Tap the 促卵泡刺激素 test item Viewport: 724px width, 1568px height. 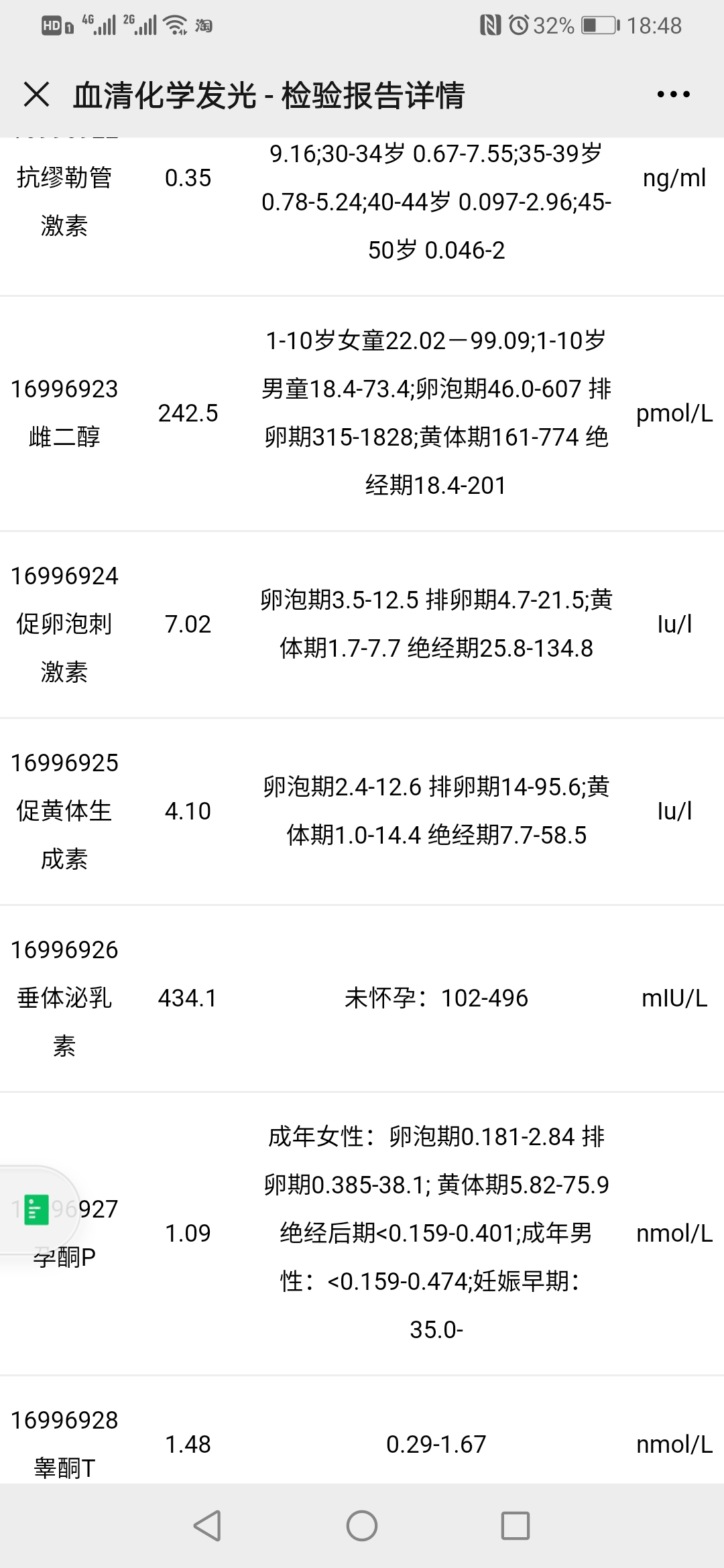pos(65,623)
